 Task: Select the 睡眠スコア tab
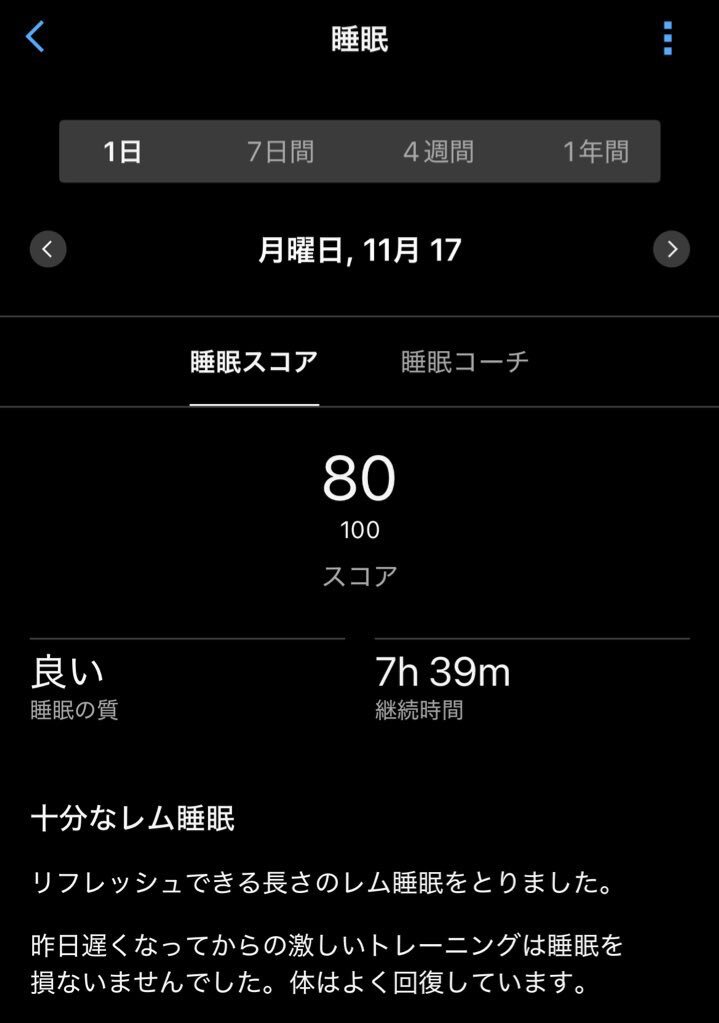tap(254, 362)
